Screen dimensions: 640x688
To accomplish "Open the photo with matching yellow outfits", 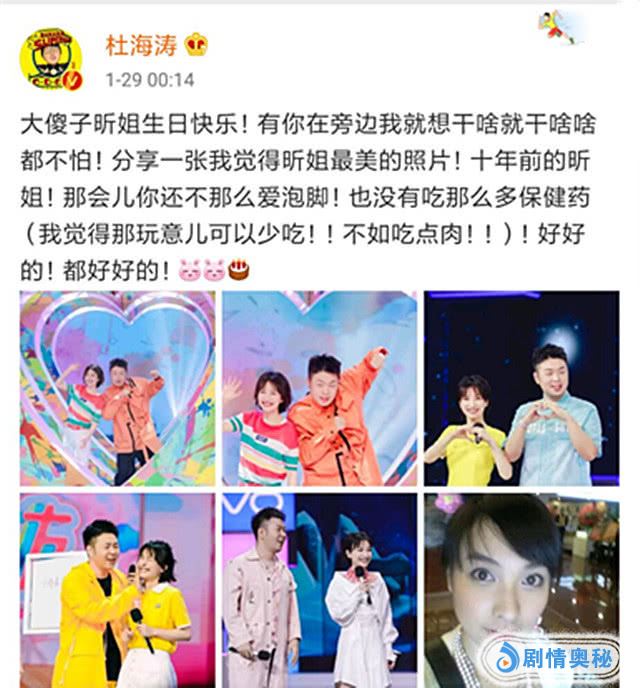I will [118, 589].
